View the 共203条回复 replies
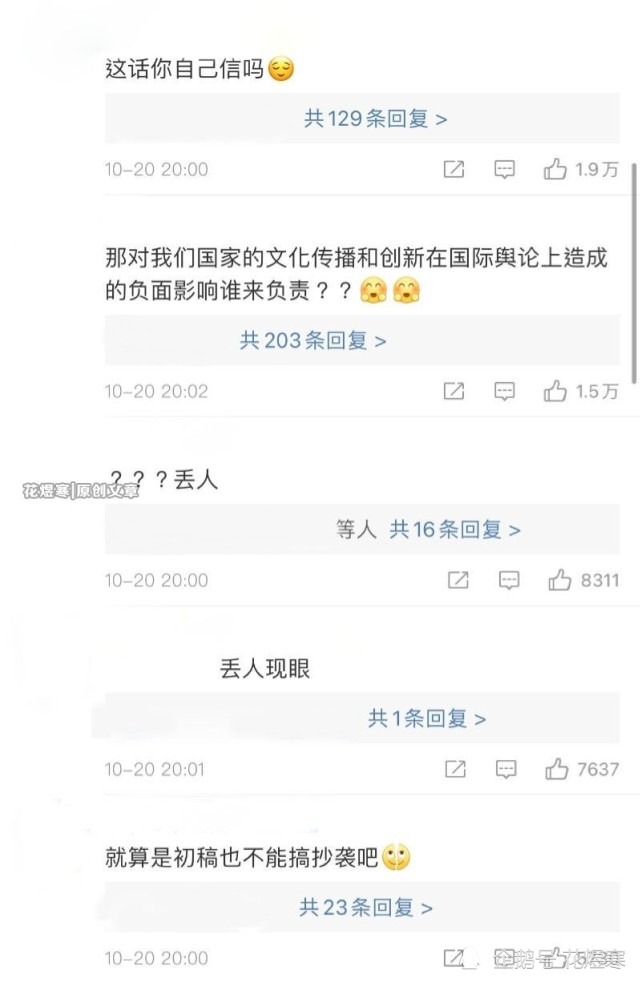Viewport: 640px width, 981px height. (x=313, y=341)
